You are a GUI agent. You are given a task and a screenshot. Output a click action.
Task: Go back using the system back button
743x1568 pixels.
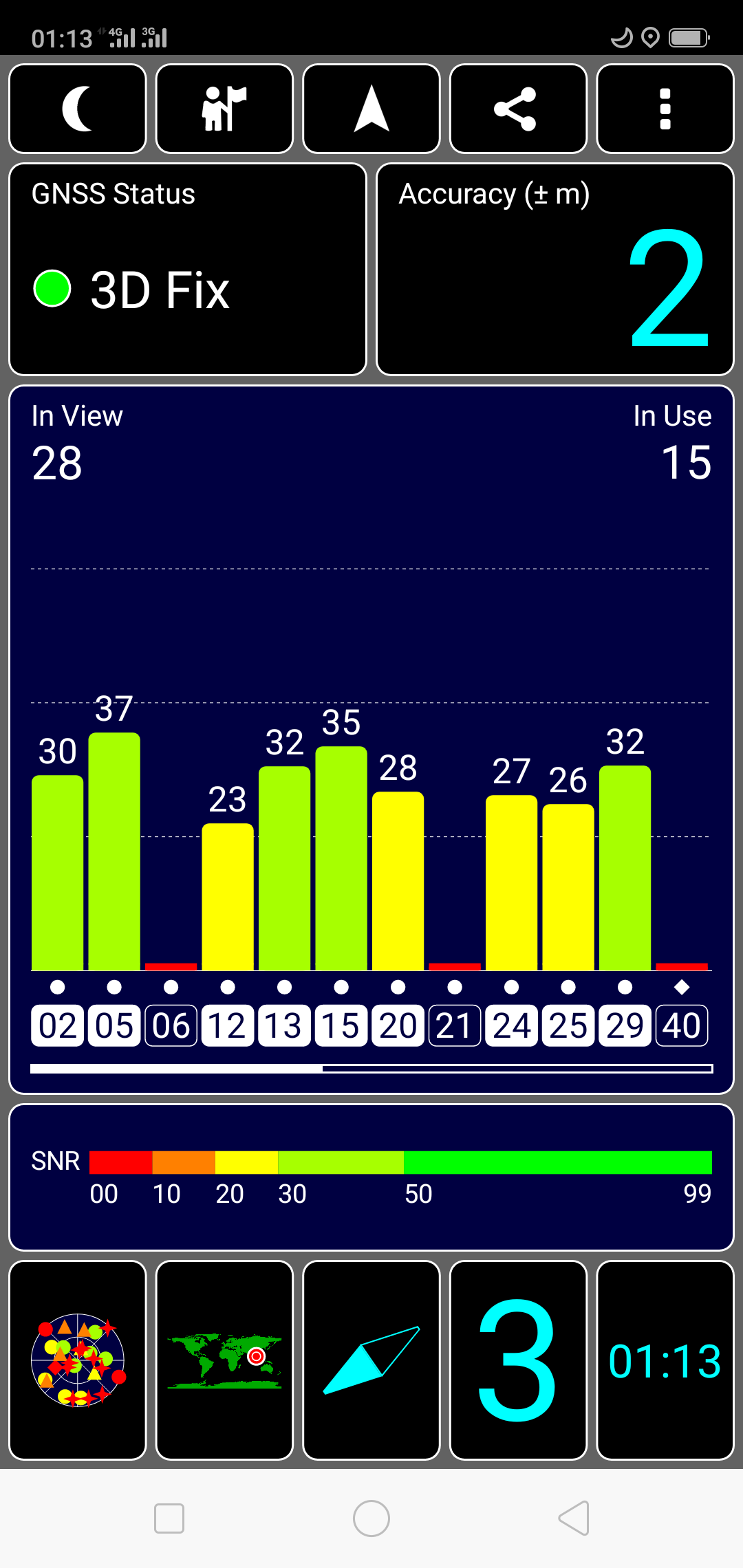click(x=574, y=1518)
